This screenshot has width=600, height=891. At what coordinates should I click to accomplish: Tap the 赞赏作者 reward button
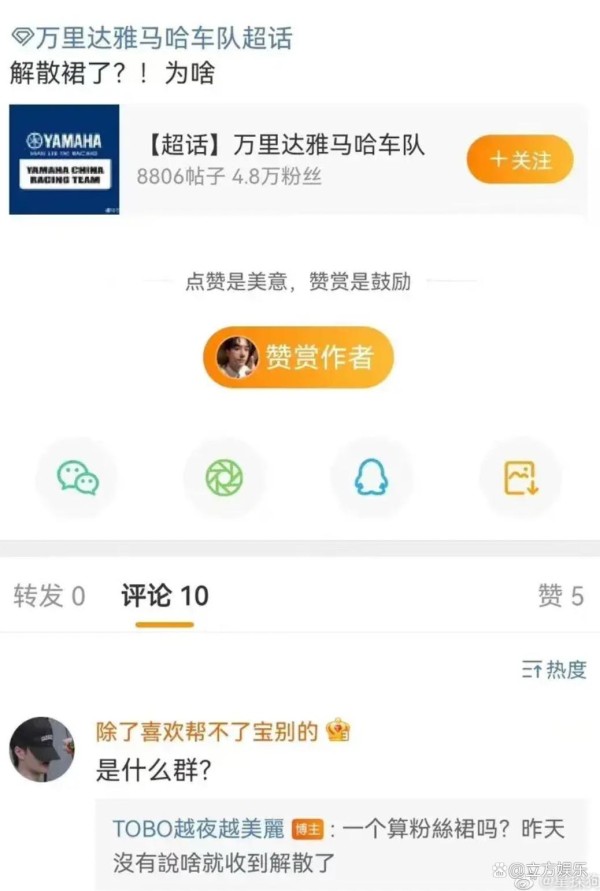click(298, 357)
